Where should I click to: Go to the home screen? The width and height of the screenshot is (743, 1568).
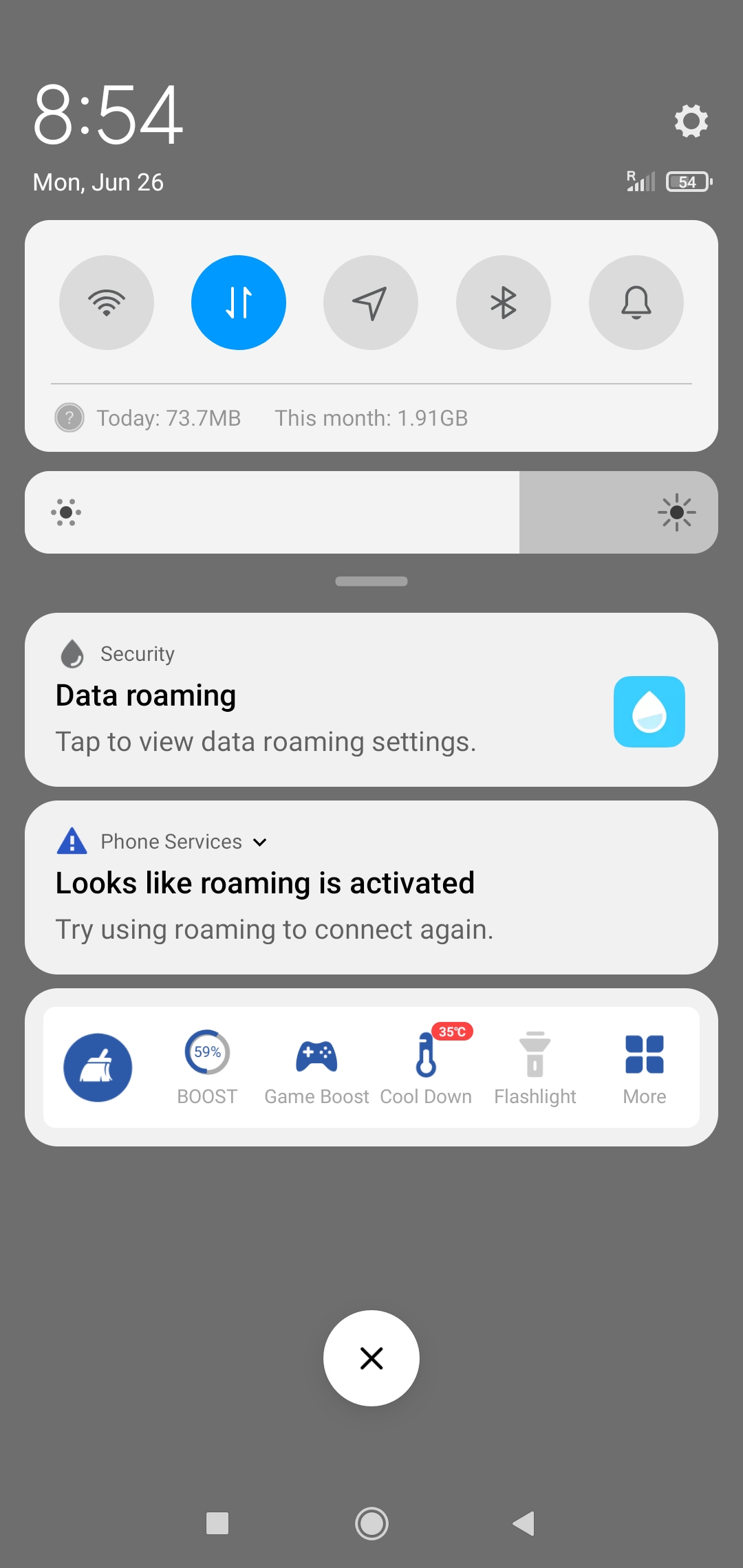371,1523
